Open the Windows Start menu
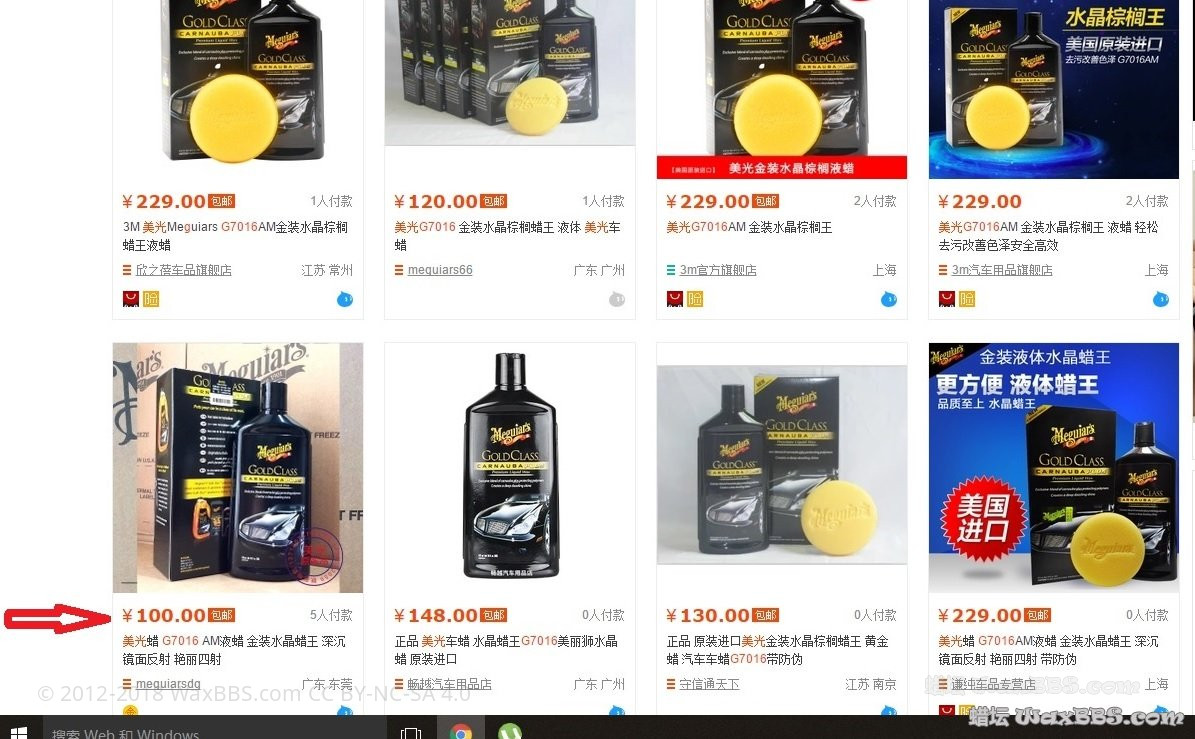The height and width of the screenshot is (739, 1195). point(18,731)
